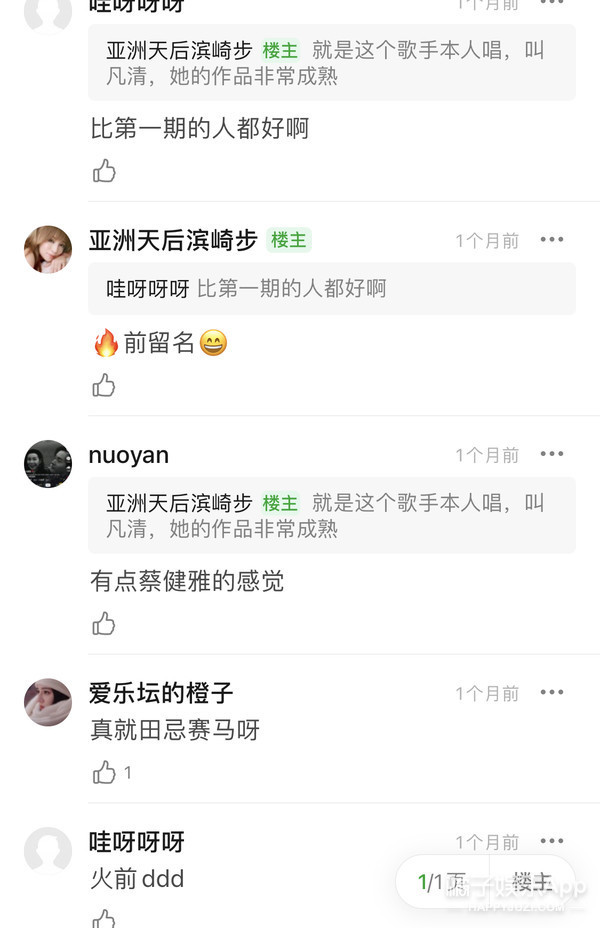The image size is (600, 928).
Task: Open 亚洲天后滨崎步's avatar profile
Action: [x=48, y=249]
